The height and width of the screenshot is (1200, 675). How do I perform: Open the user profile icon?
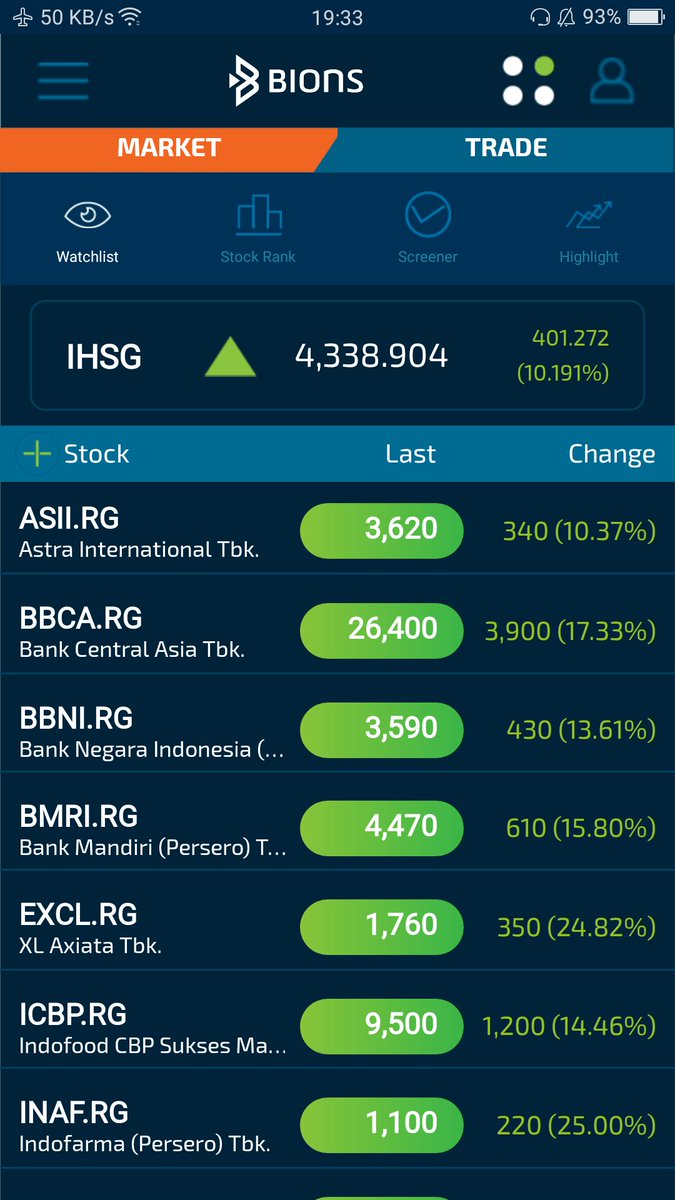611,81
